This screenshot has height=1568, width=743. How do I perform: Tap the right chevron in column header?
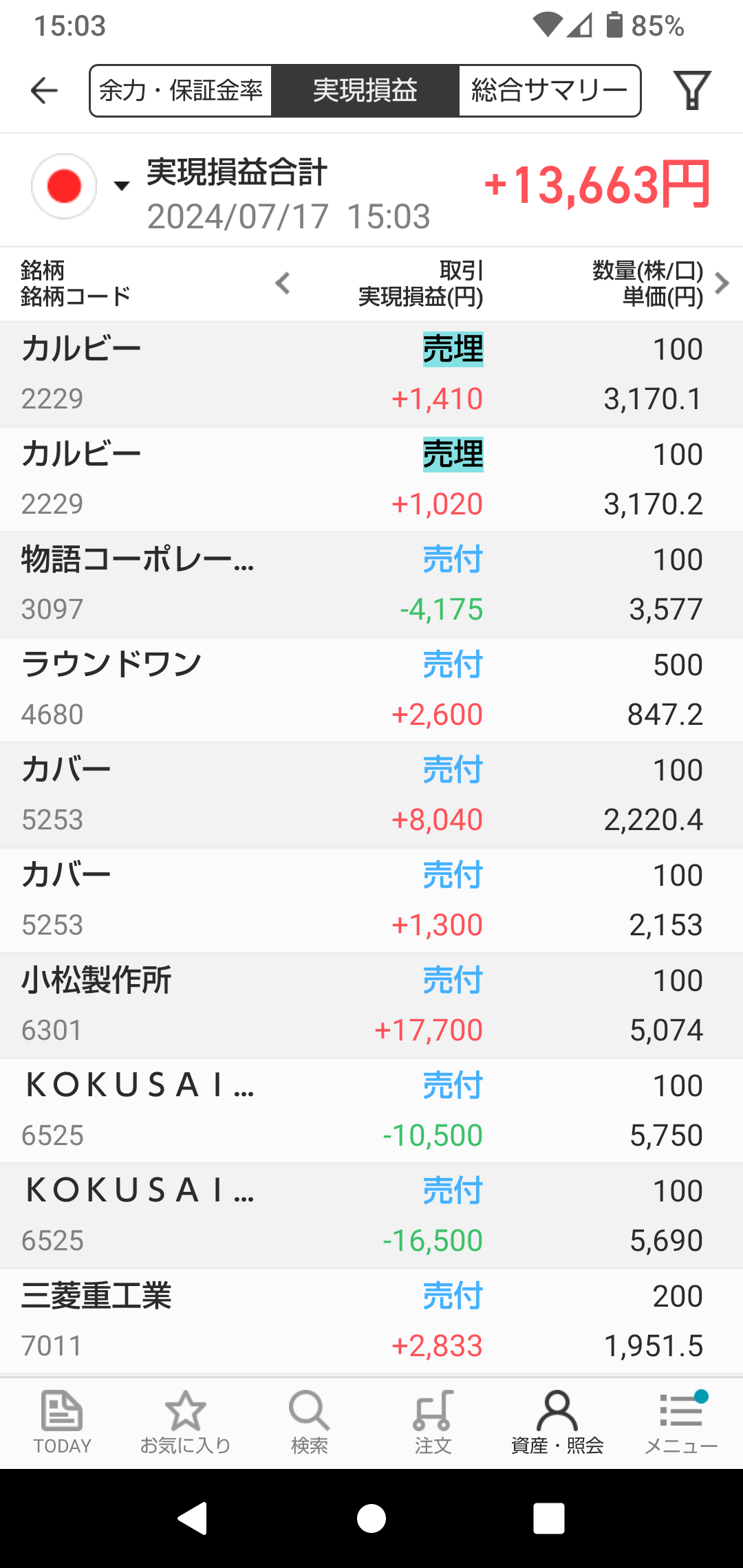pyautogui.click(x=722, y=283)
